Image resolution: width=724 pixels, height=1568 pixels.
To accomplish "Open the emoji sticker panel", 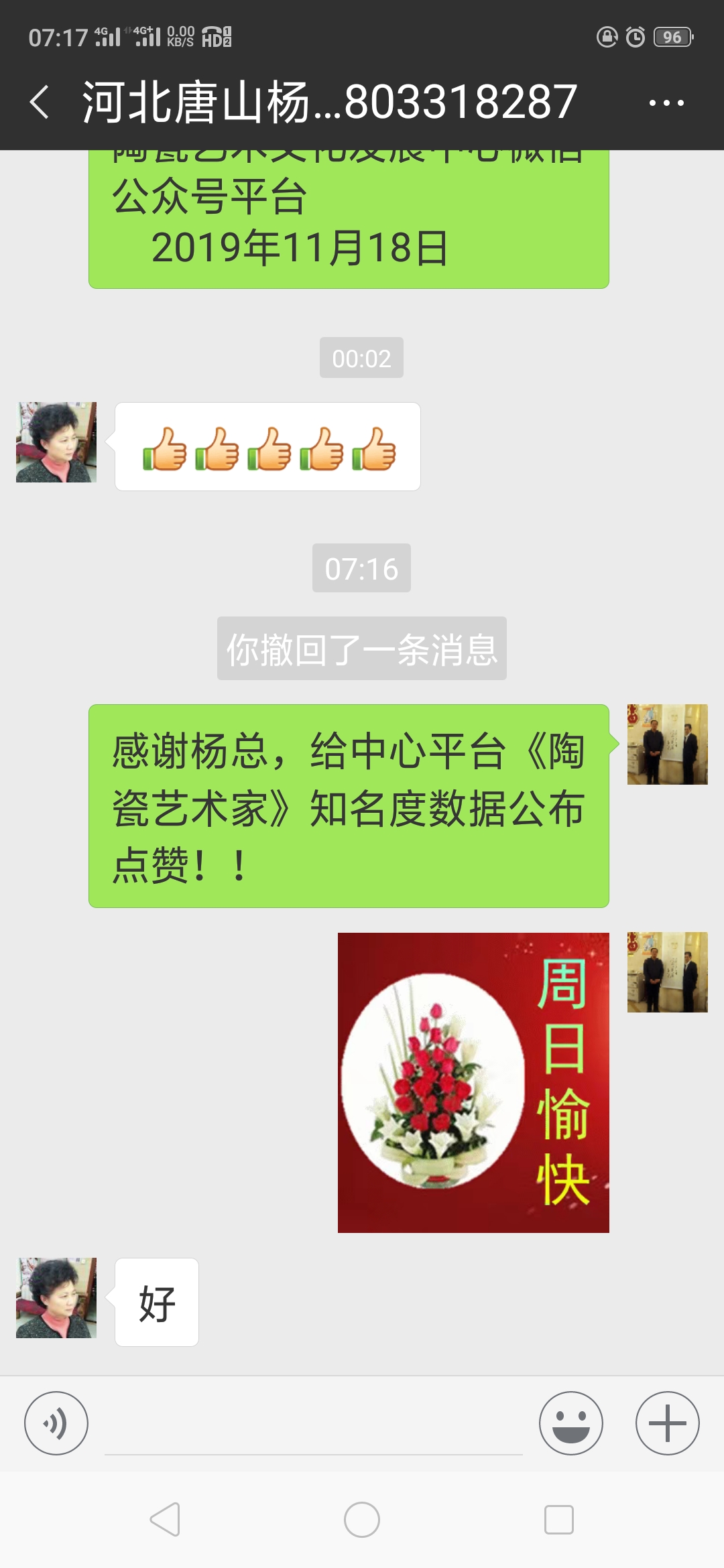I will pos(570,1423).
